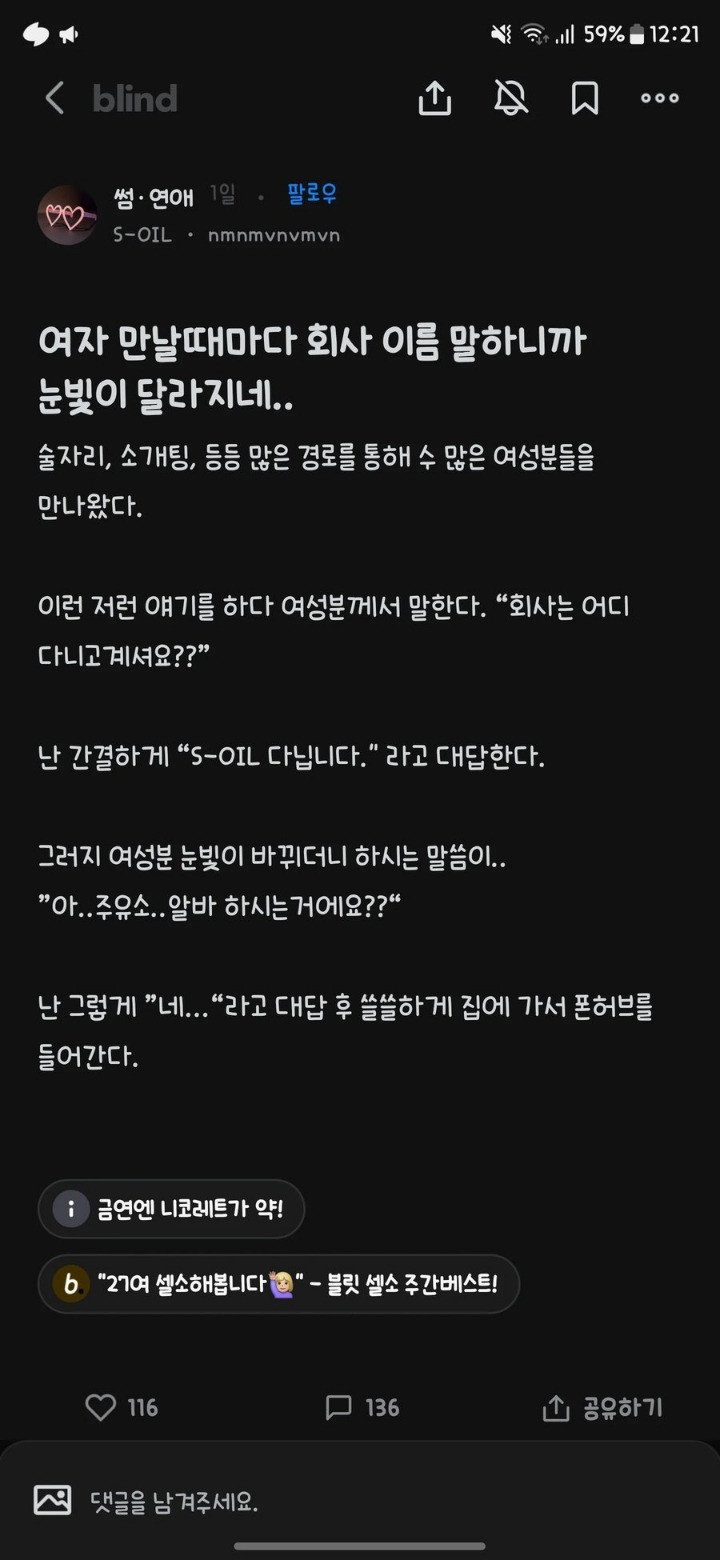View the 136 comments
Screen dimensions: 720x1560
coord(362,1408)
